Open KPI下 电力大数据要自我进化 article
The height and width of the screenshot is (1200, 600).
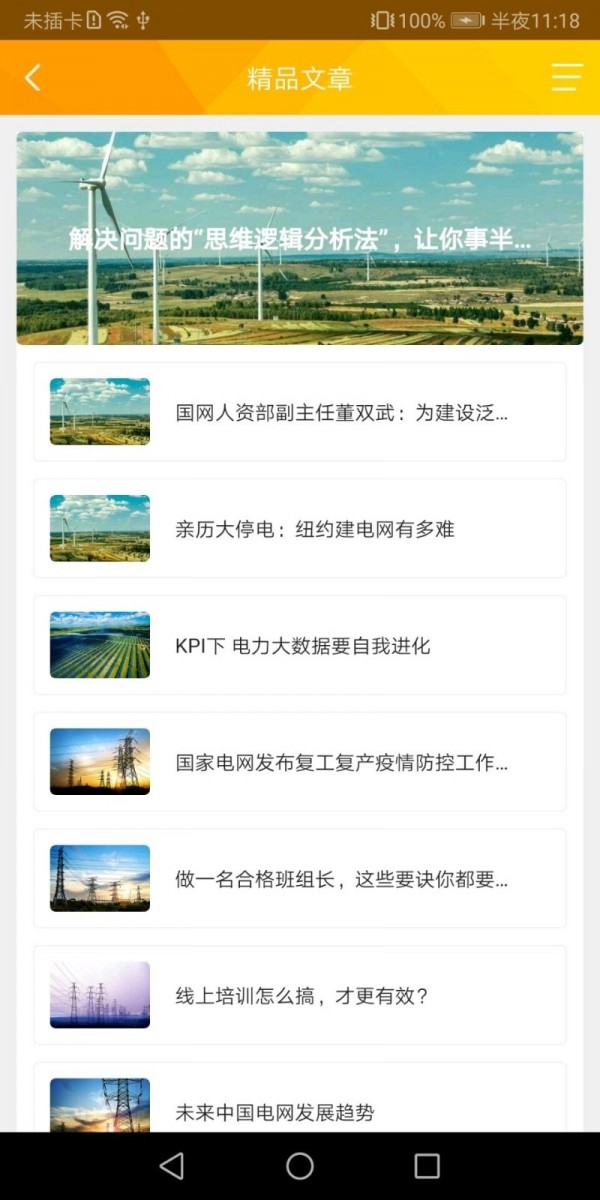click(x=300, y=645)
